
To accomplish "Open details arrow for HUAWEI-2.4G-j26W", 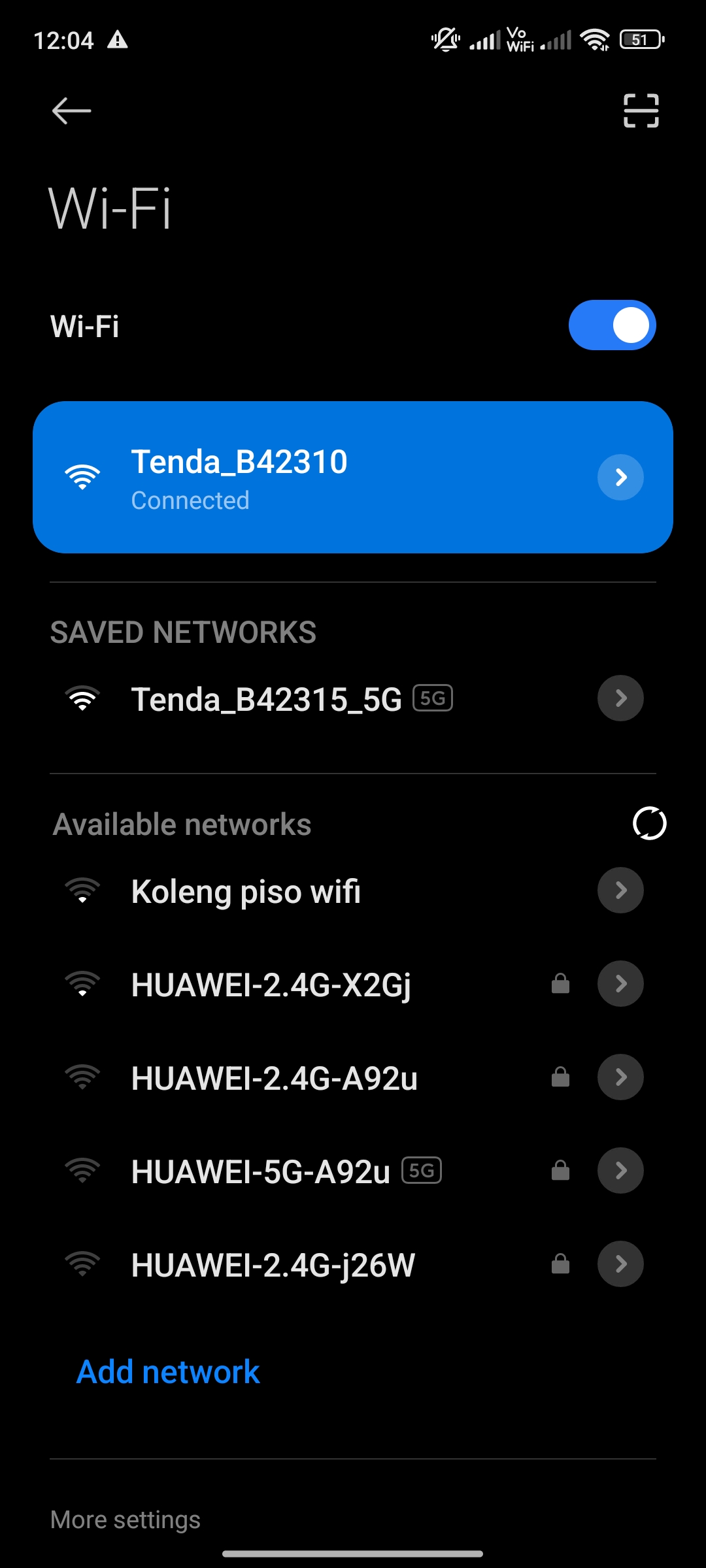I will (x=620, y=1264).
